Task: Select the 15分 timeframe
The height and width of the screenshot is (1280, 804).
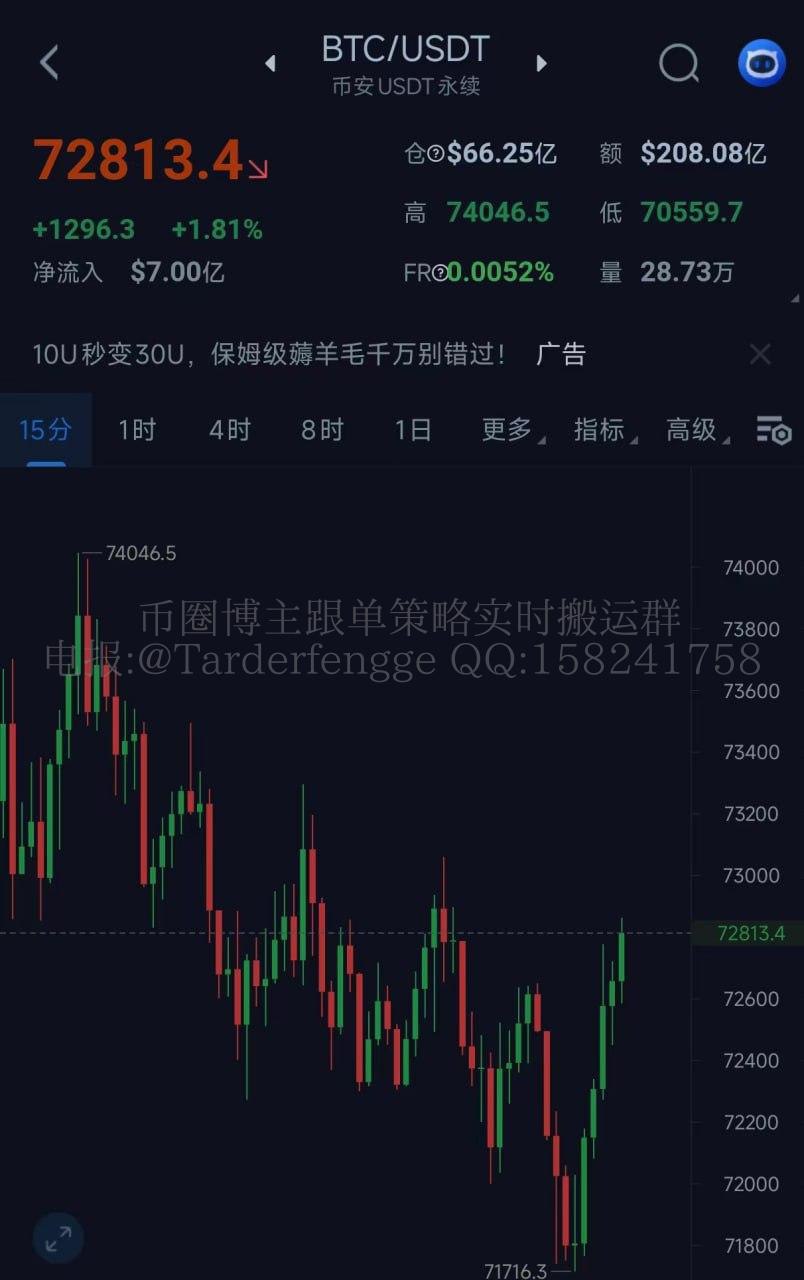Action: point(46,430)
